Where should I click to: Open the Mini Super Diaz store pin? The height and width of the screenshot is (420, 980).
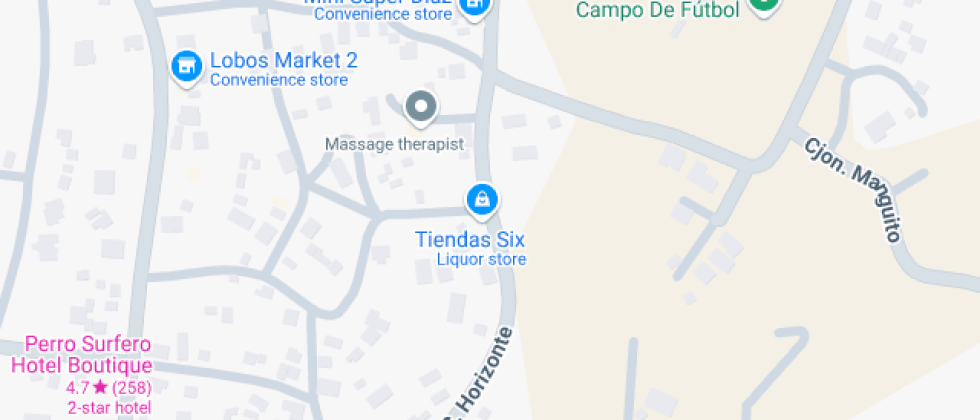click(x=475, y=6)
